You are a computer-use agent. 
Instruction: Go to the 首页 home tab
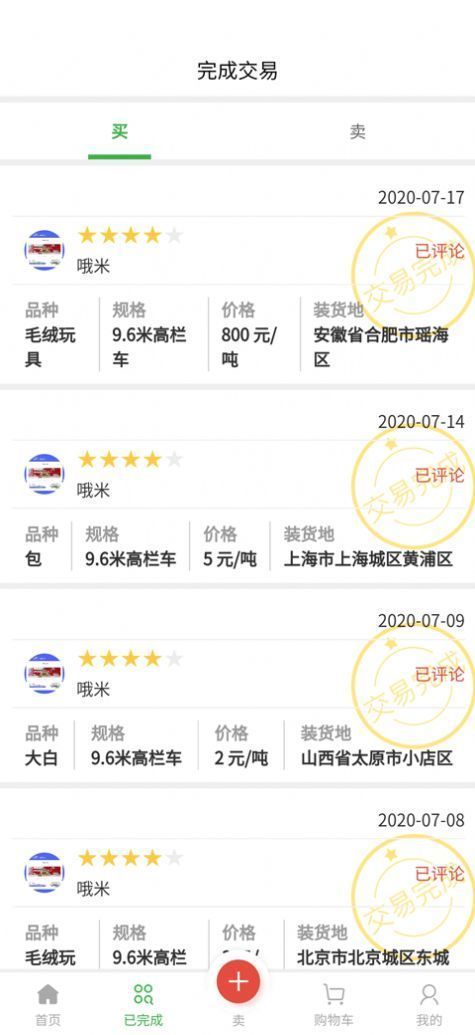48,1004
